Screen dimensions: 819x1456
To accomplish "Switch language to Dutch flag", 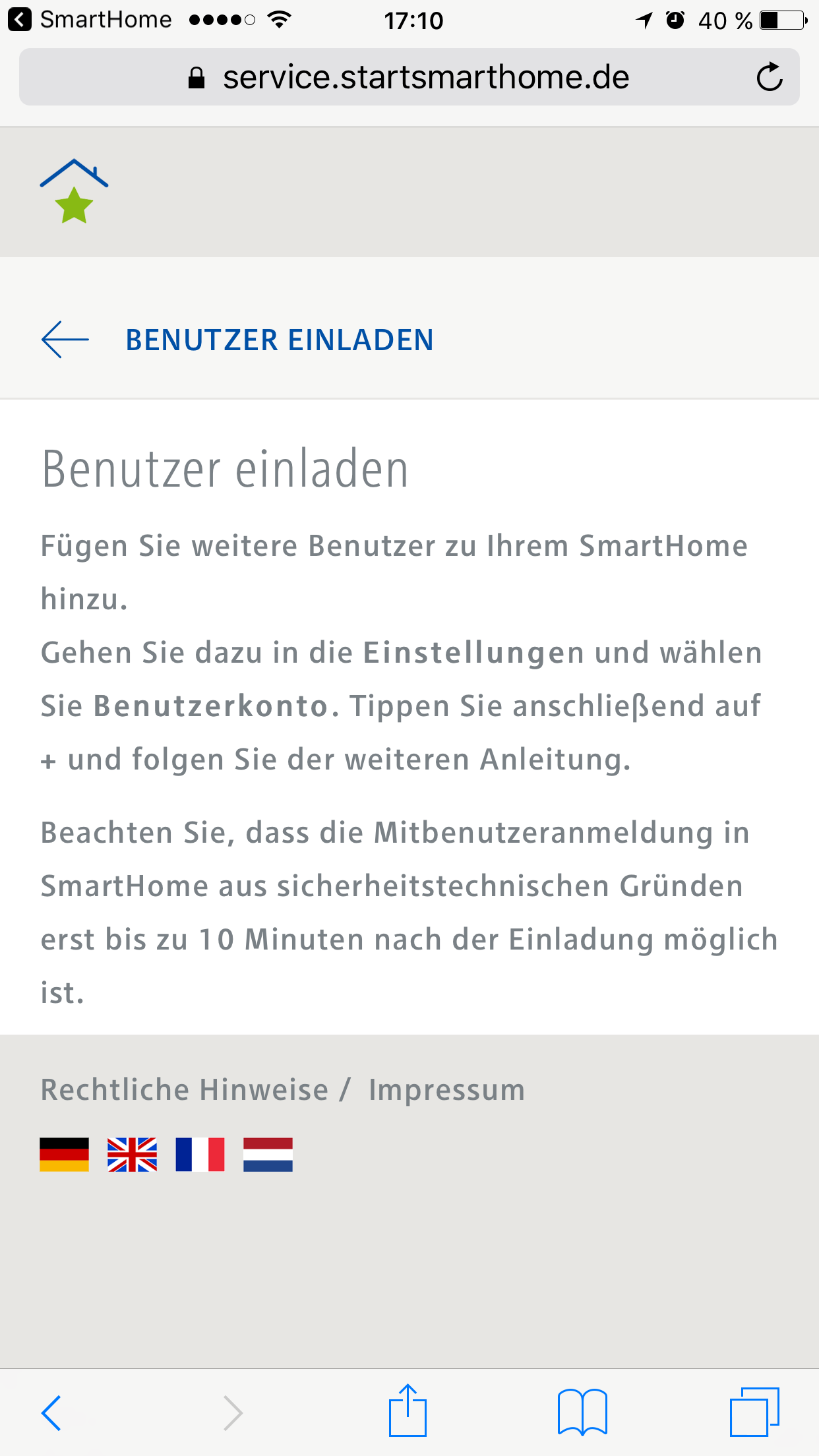I will click(268, 1154).
